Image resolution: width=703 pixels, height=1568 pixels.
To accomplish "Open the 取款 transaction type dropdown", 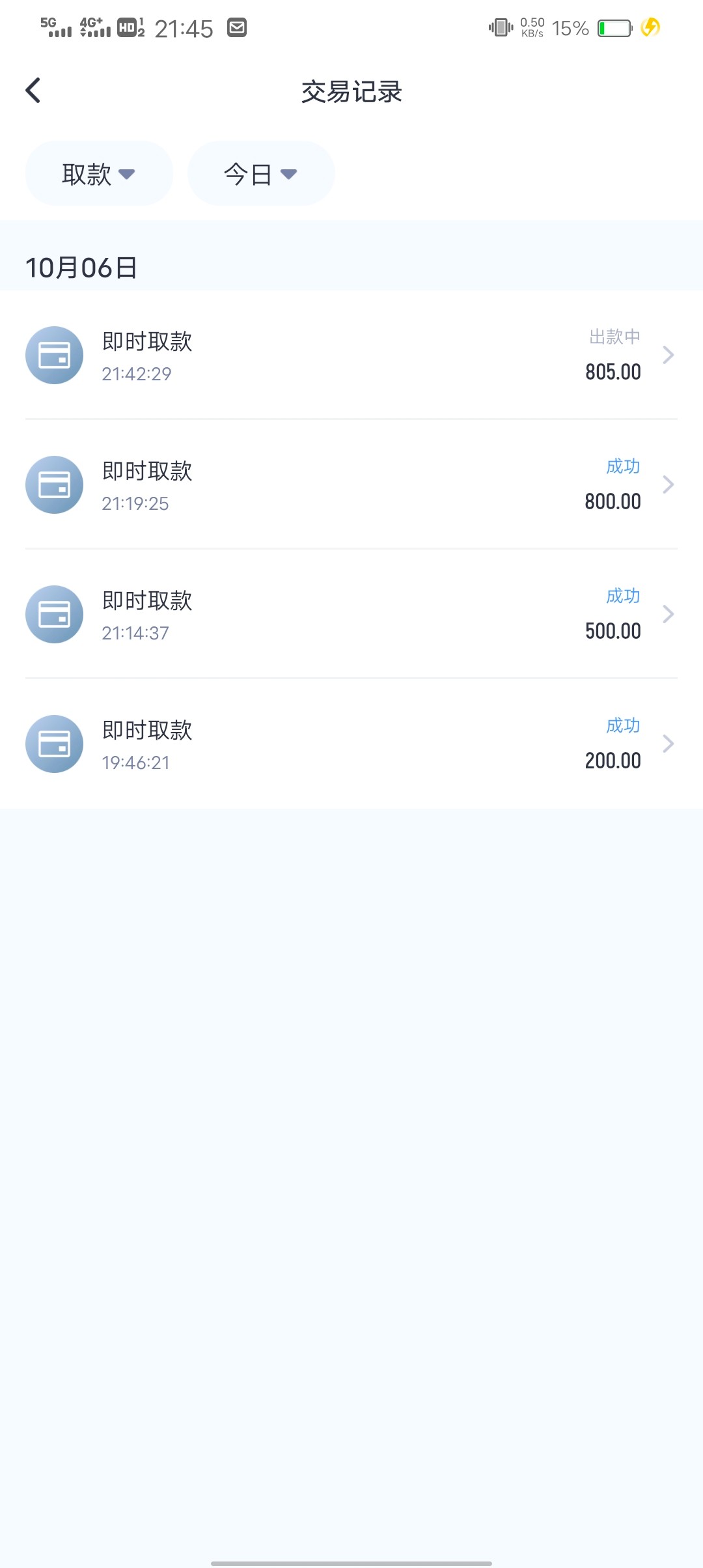I will click(x=99, y=173).
